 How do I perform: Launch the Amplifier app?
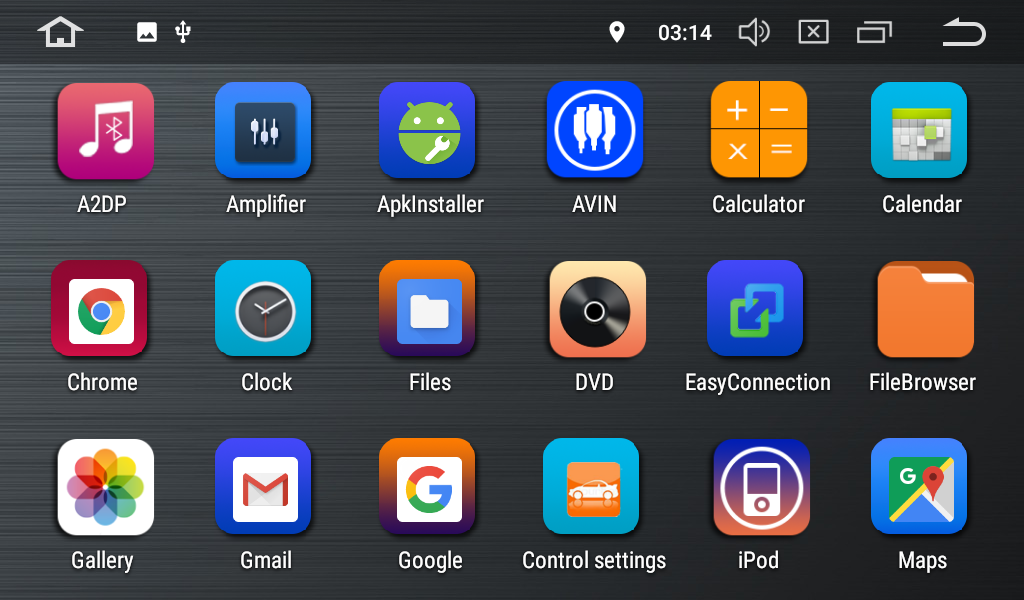point(264,131)
